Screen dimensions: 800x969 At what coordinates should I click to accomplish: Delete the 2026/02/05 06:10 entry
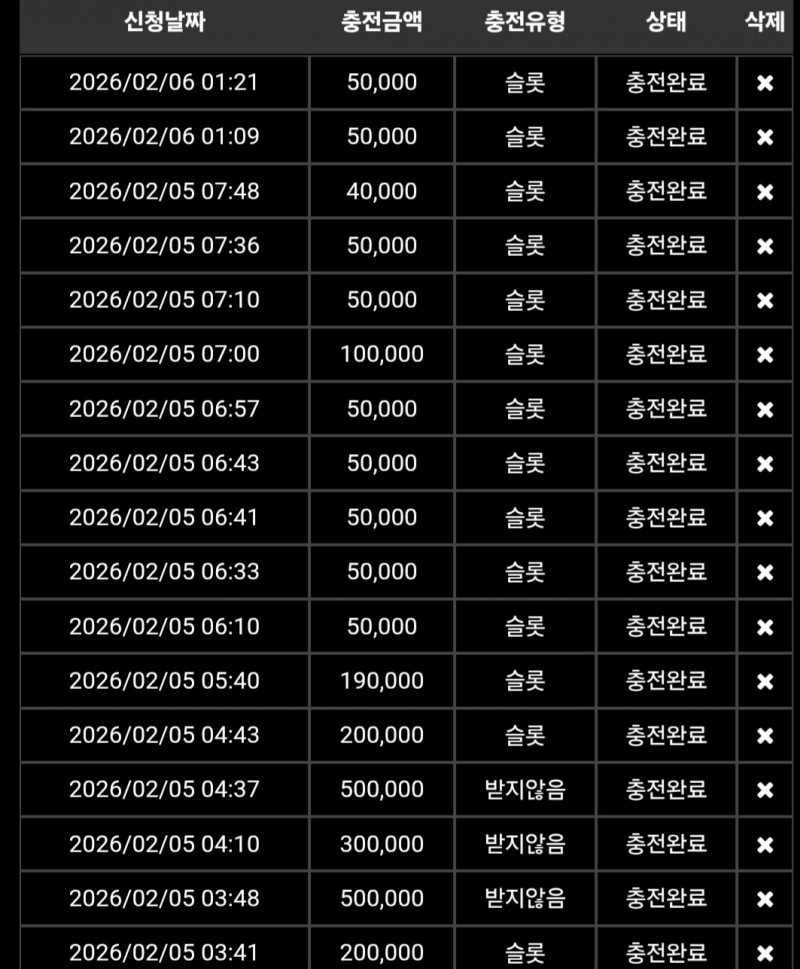tap(765, 627)
